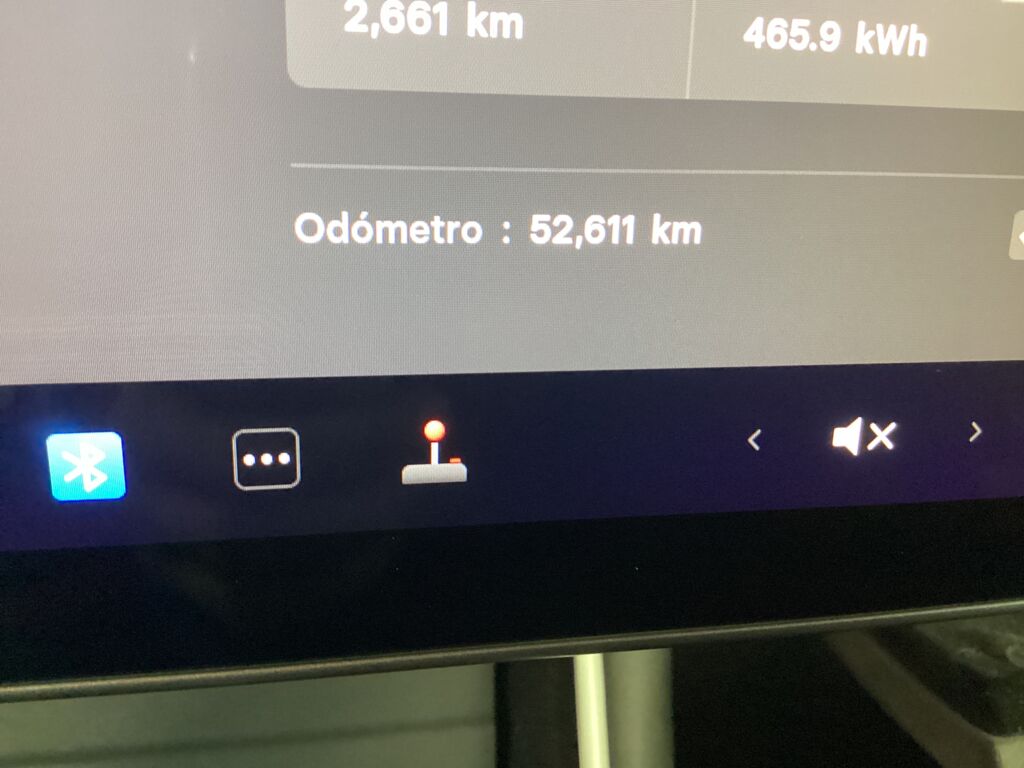Open the three-dot app launcher
The height and width of the screenshot is (768, 1024).
coord(266,459)
